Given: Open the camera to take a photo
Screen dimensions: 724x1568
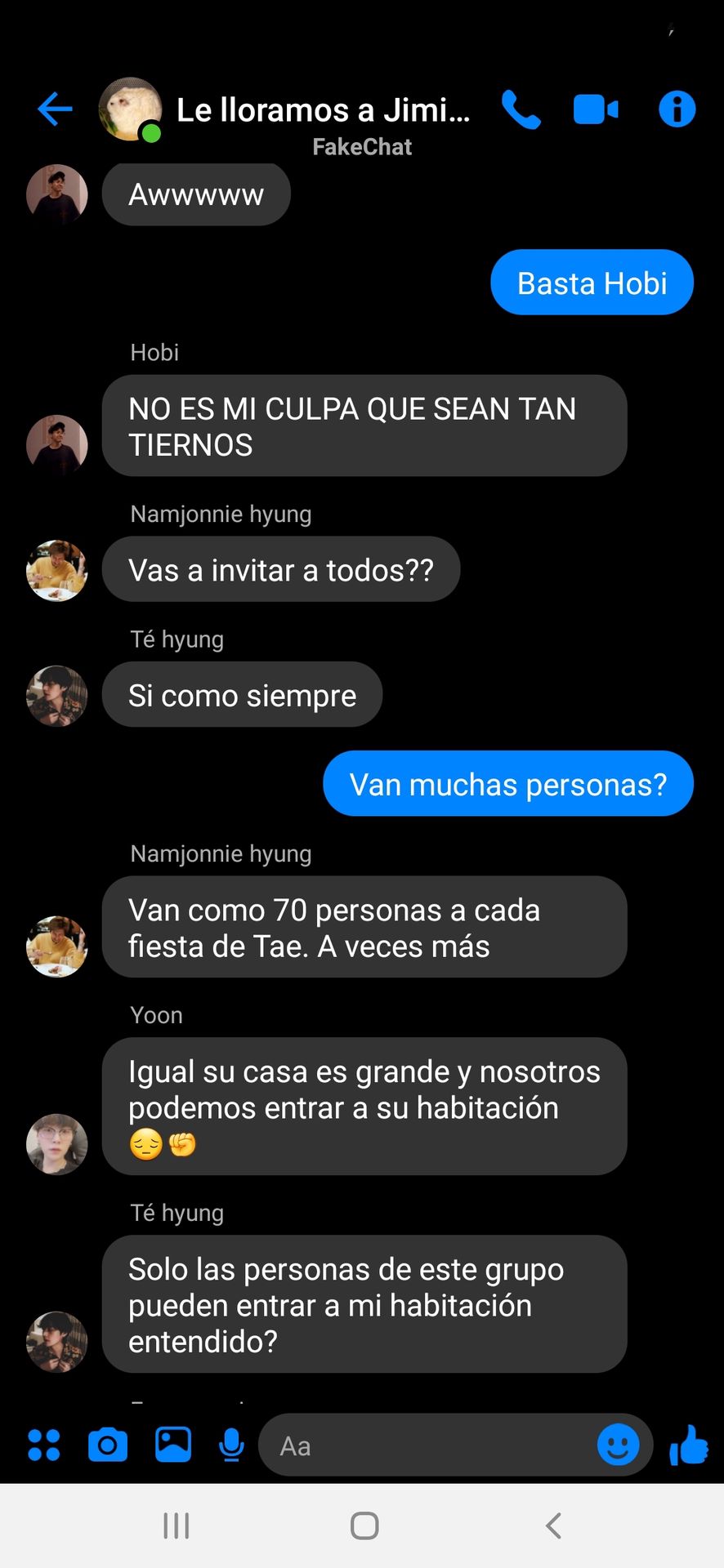Looking at the screenshot, I should click(x=108, y=1445).
